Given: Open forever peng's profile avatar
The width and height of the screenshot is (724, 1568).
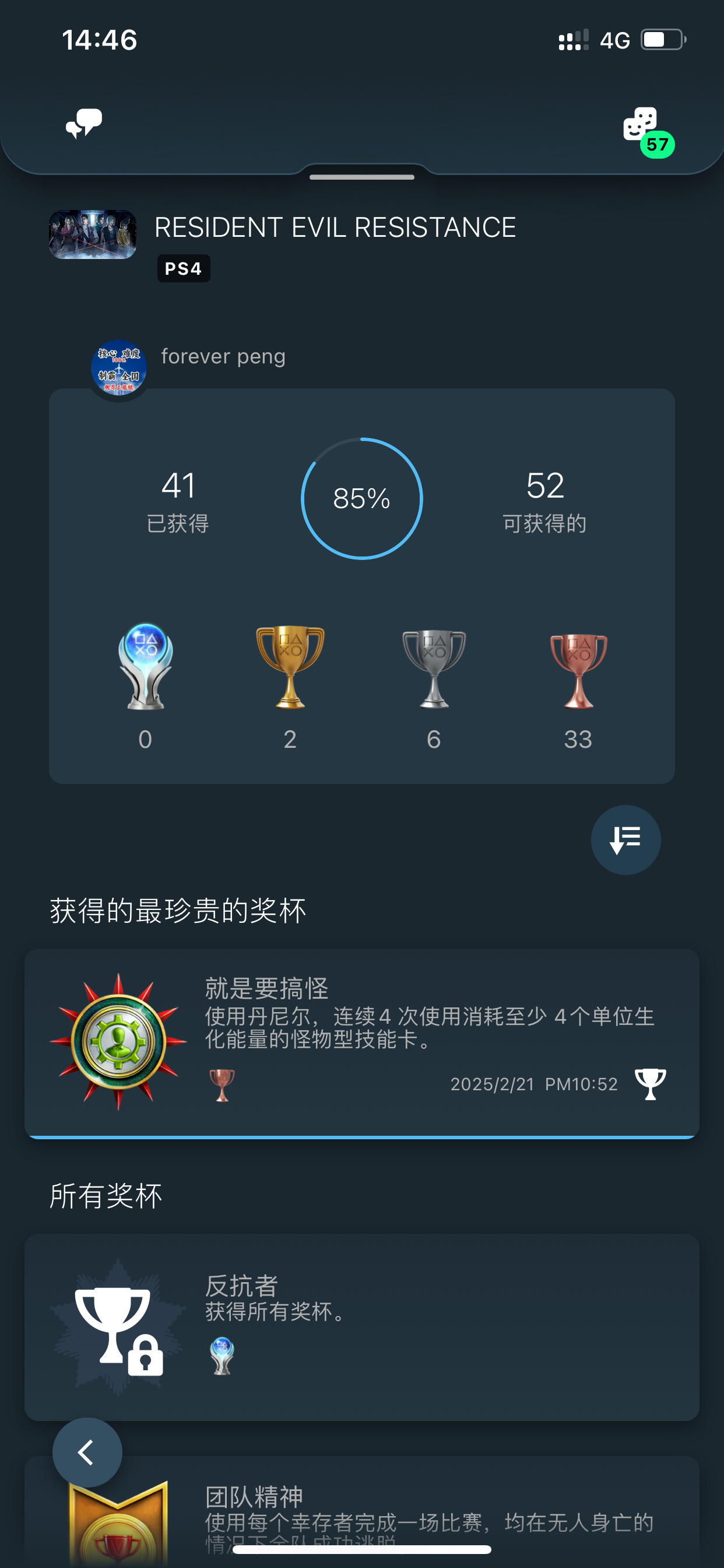Looking at the screenshot, I should (x=119, y=367).
